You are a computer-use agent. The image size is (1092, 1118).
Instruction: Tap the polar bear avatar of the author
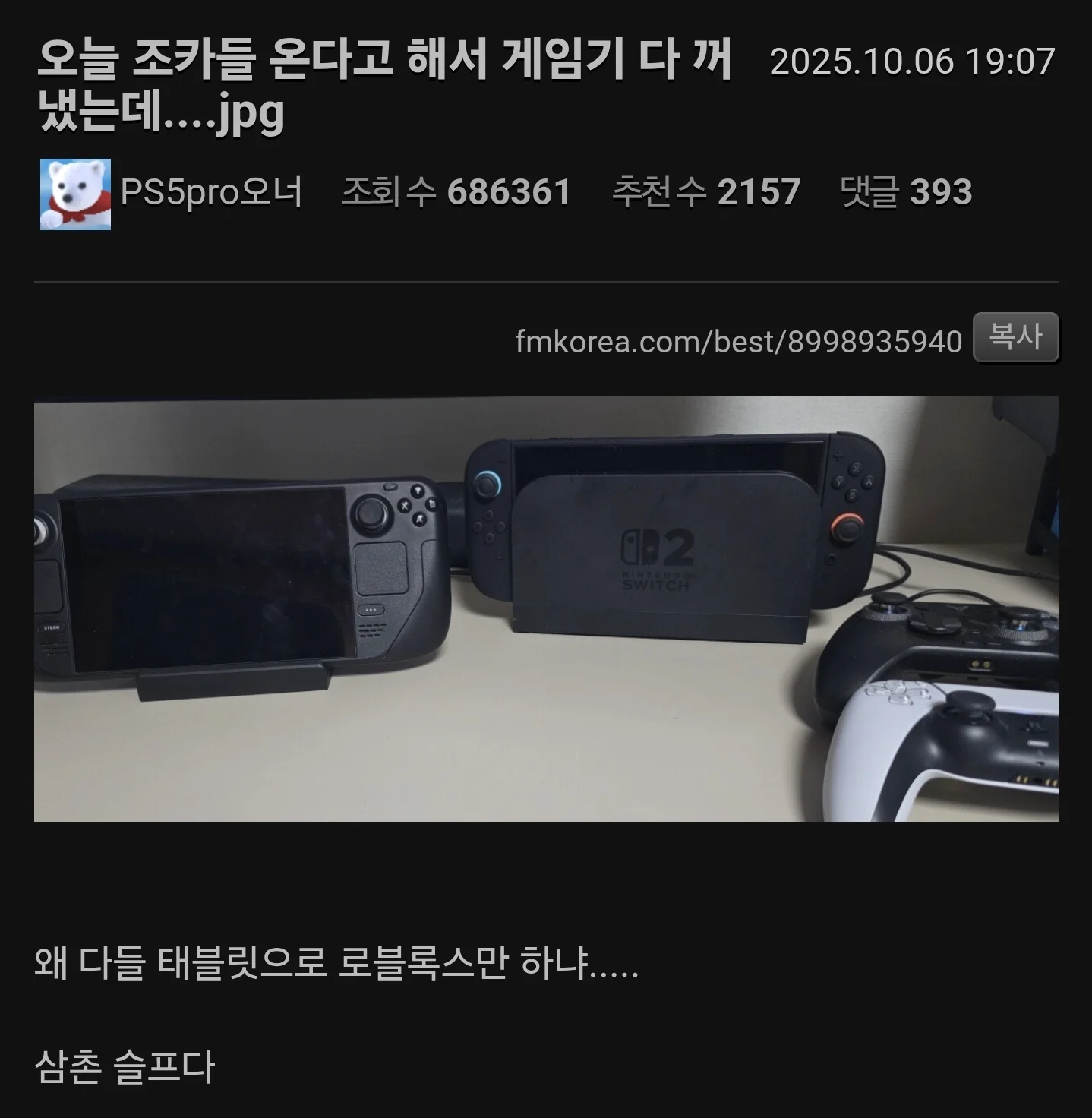click(x=75, y=194)
